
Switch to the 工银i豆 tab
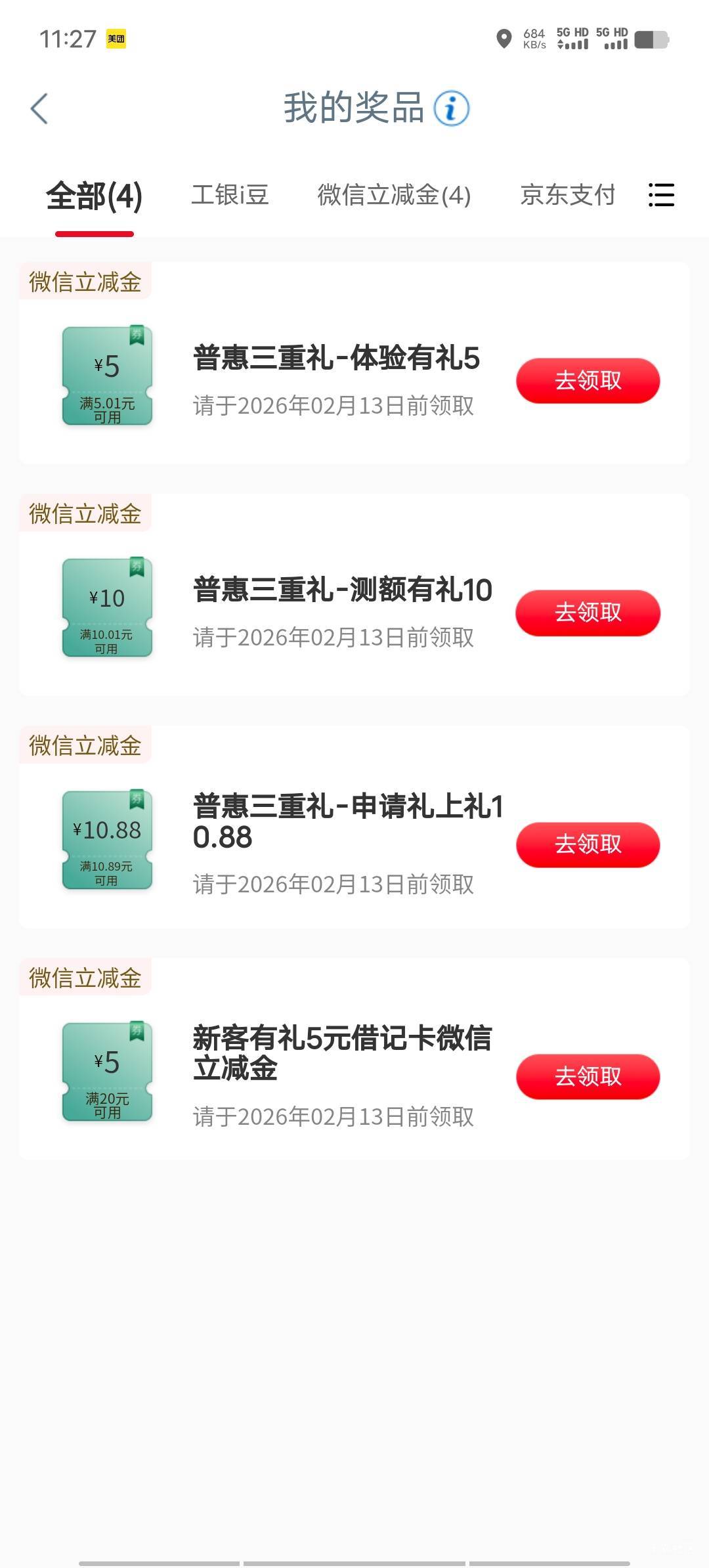230,195
